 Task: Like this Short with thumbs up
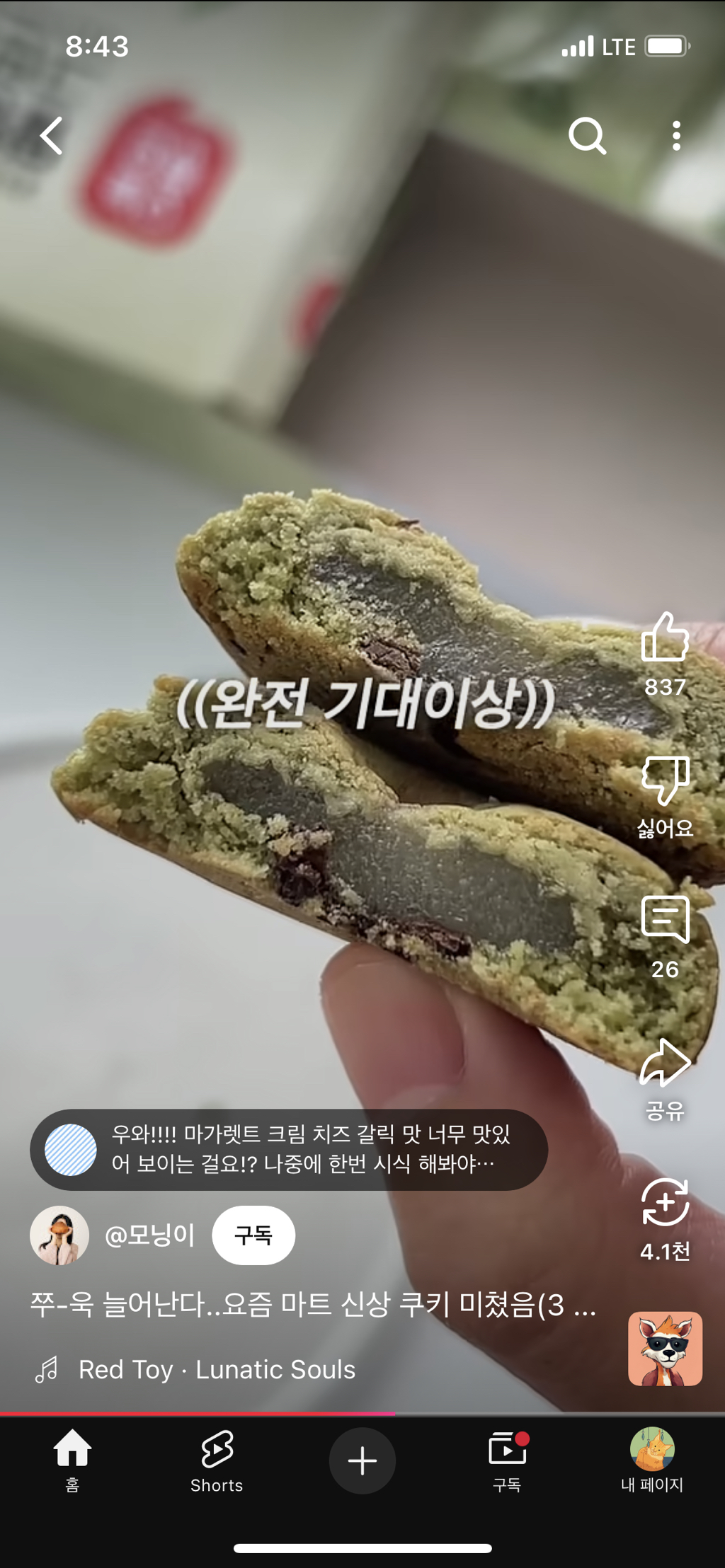tap(665, 638)
